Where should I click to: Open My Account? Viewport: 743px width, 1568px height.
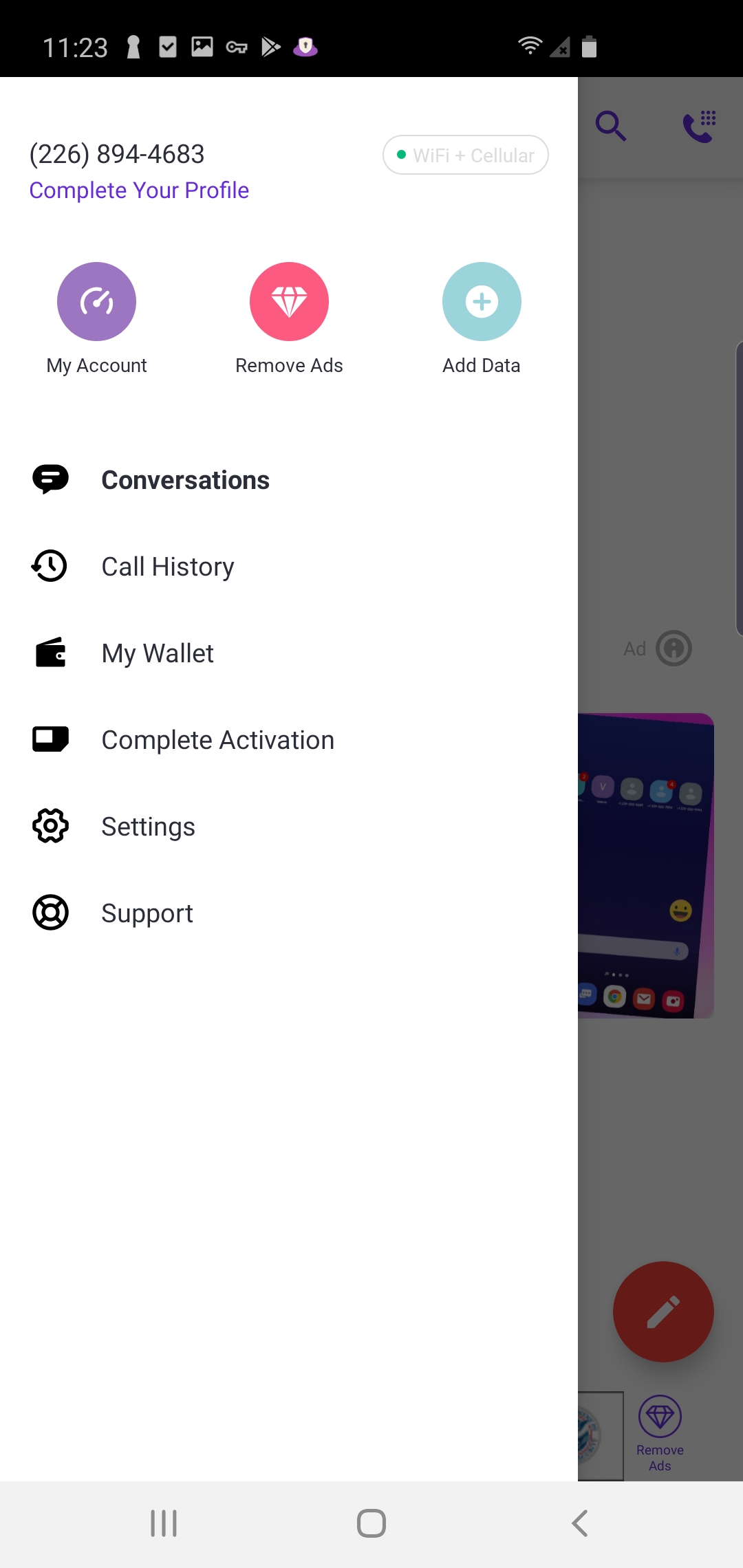96,302
